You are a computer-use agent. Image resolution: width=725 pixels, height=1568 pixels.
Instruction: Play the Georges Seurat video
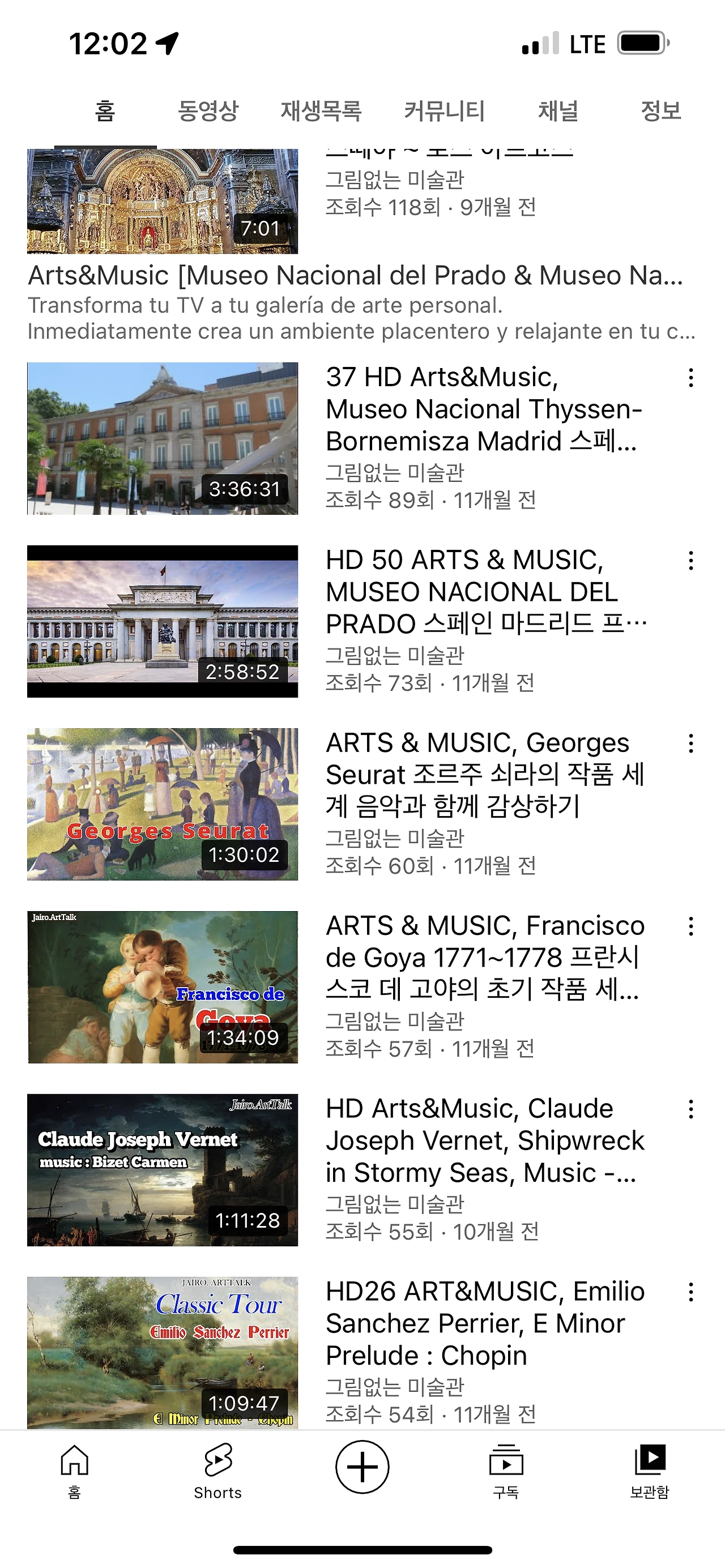coord(163,804)
